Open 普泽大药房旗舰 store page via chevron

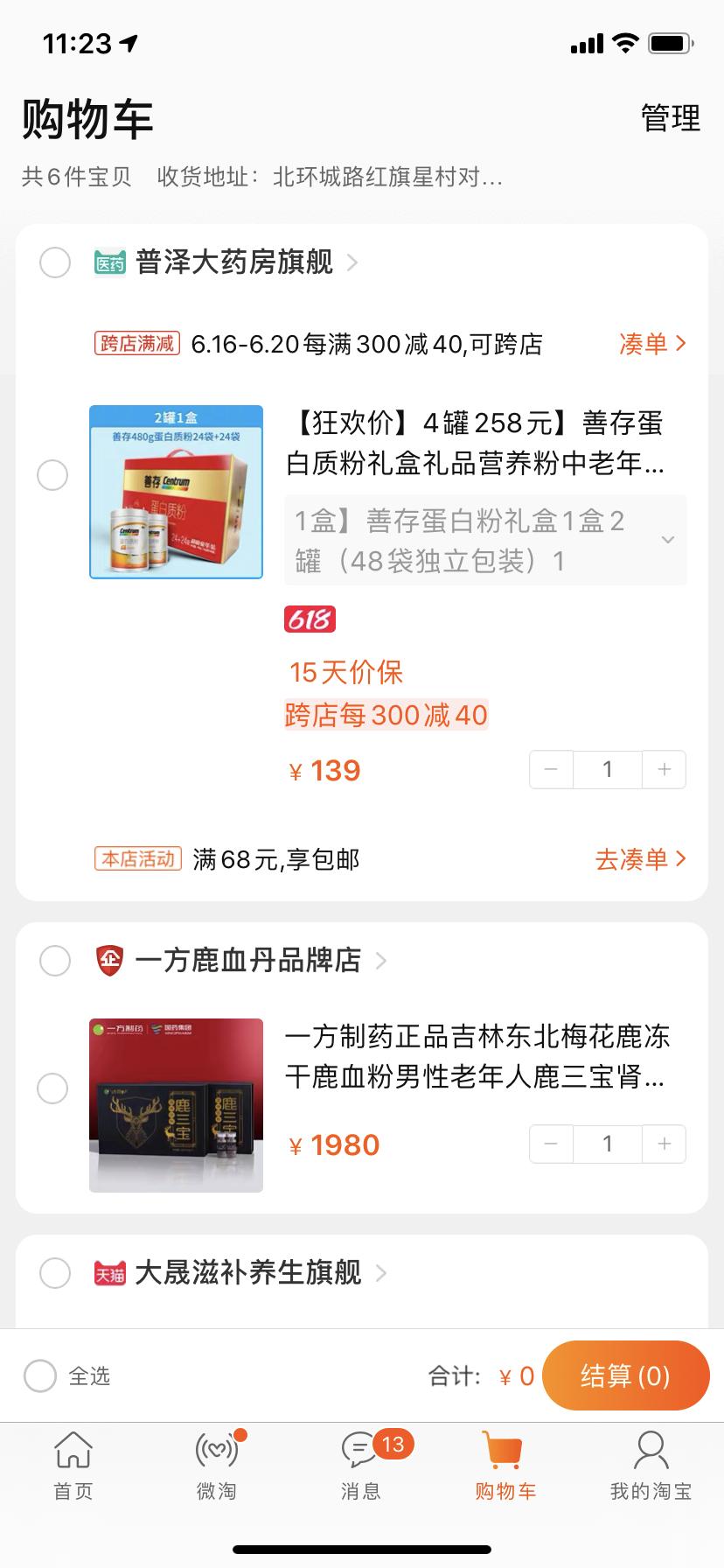[352, 262]
